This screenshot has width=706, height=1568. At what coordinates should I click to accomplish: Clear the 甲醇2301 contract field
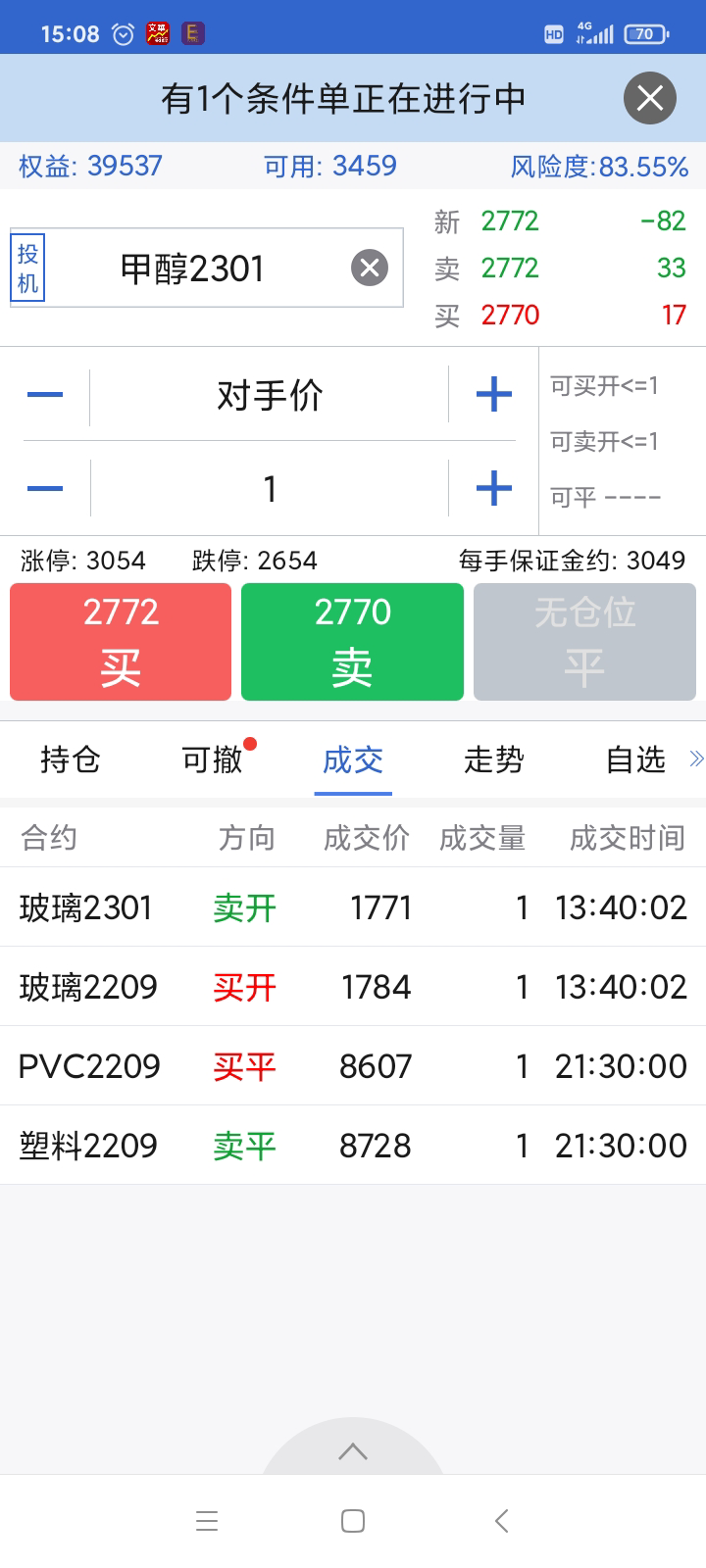point(370,268)
